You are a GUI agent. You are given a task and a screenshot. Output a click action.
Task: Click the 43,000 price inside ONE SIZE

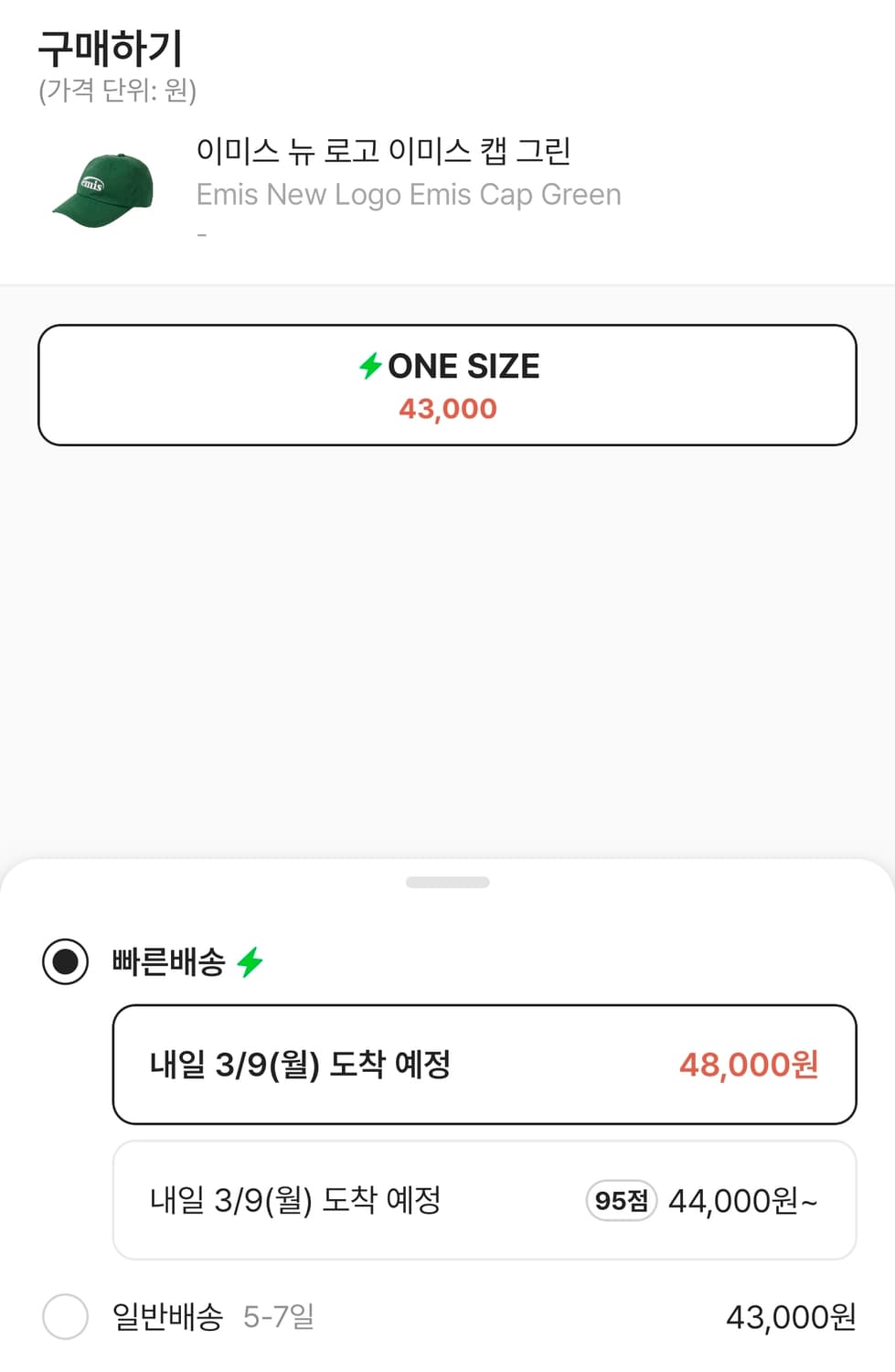[447, 409]
